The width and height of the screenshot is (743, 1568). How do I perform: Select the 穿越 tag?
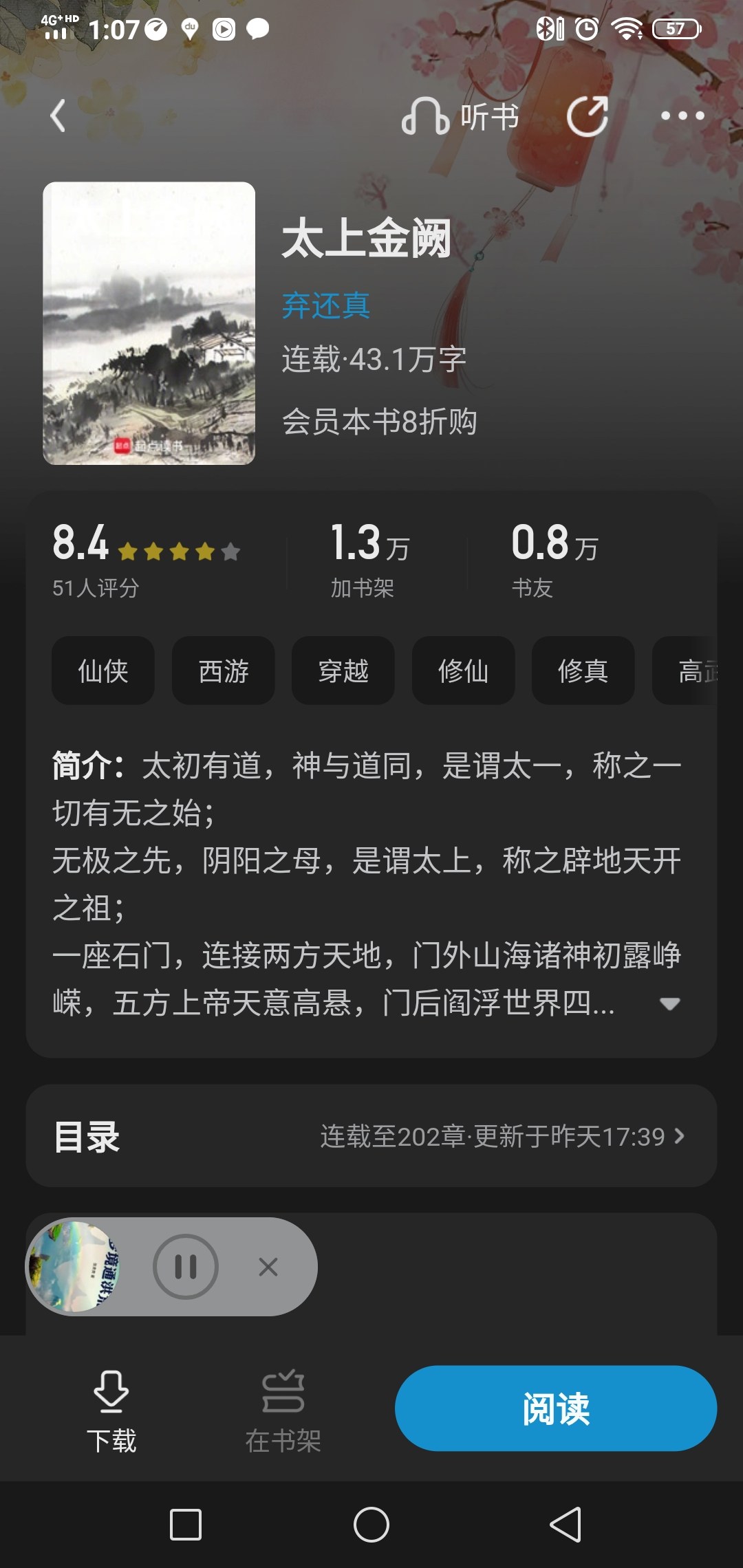click(x=343, y=671)
